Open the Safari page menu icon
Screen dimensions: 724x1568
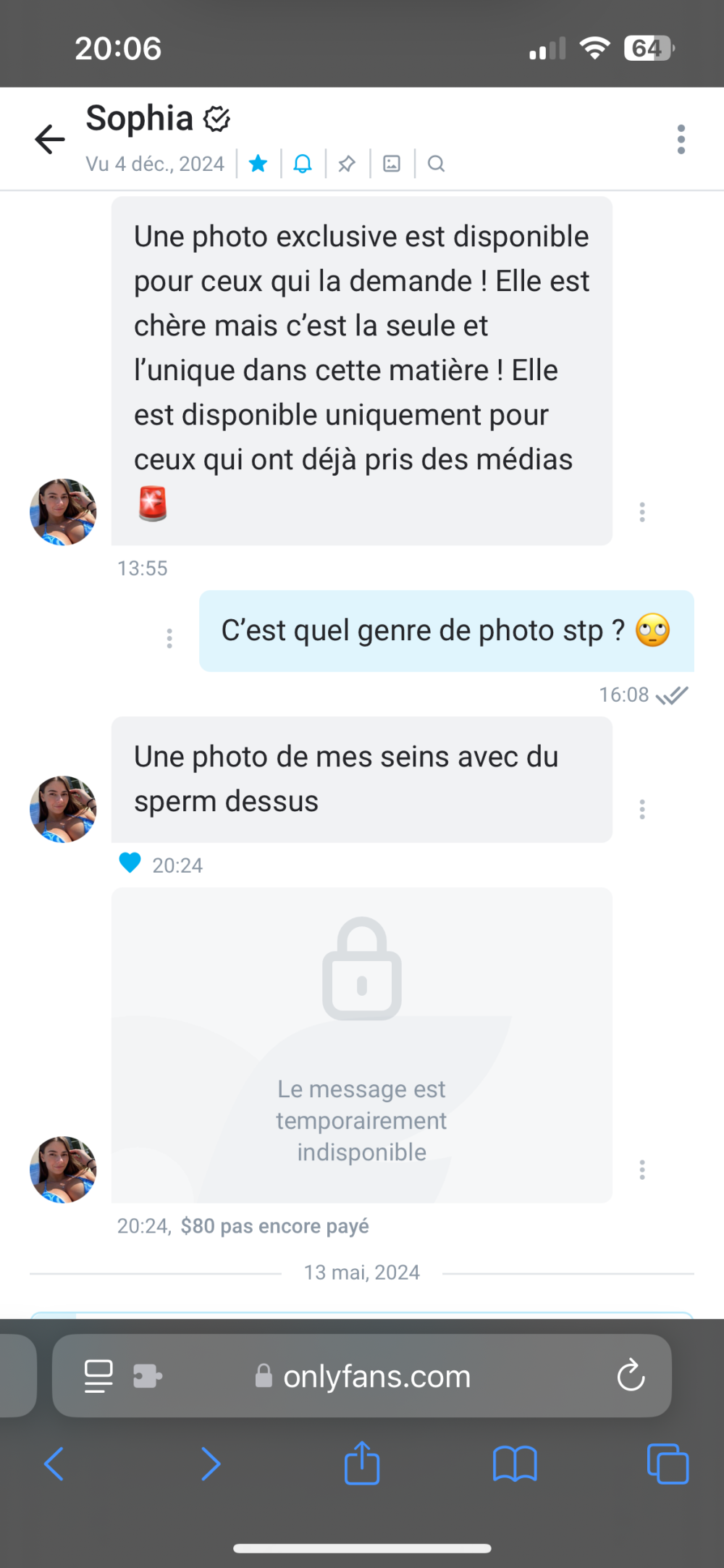click(98, 1375)
